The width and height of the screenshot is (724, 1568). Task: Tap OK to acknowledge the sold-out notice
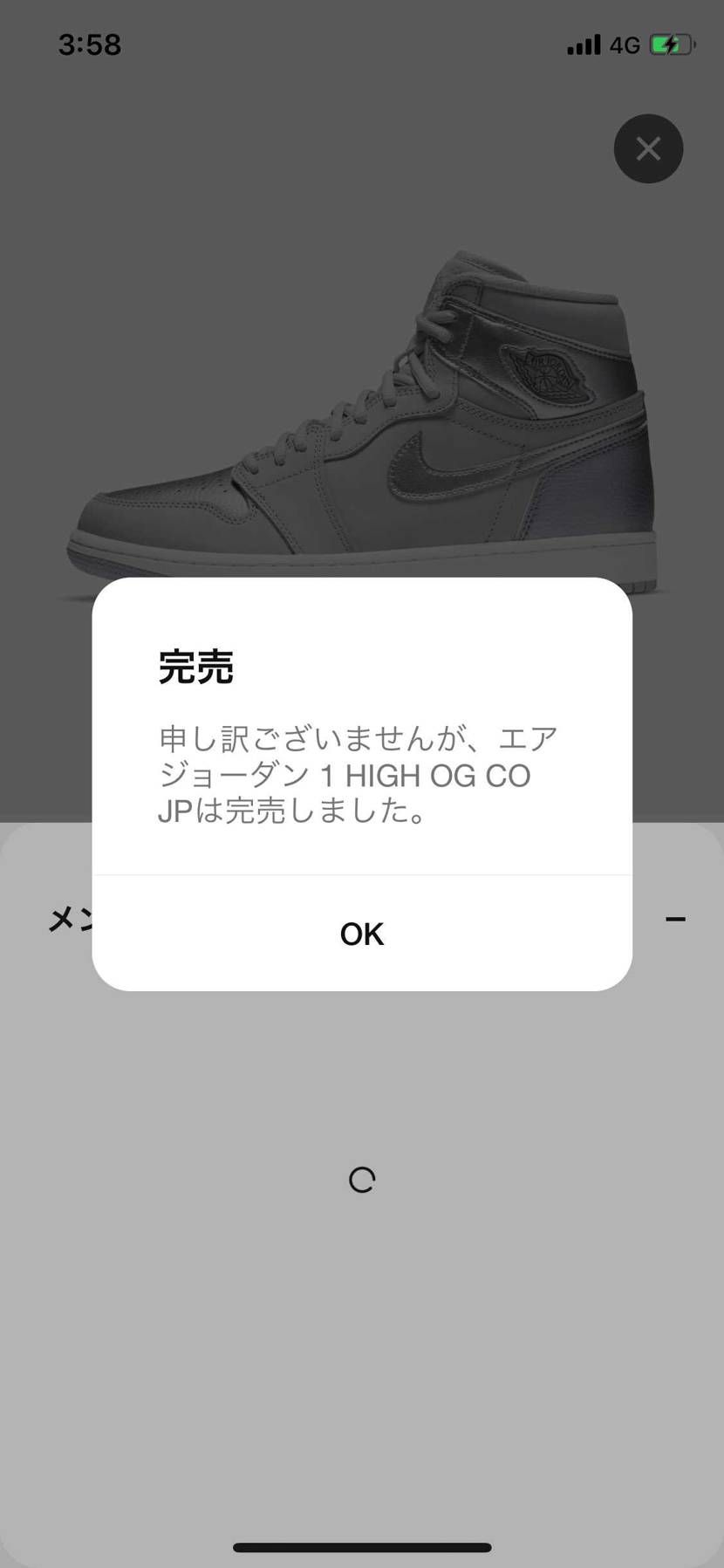click(x=360, y=933)
